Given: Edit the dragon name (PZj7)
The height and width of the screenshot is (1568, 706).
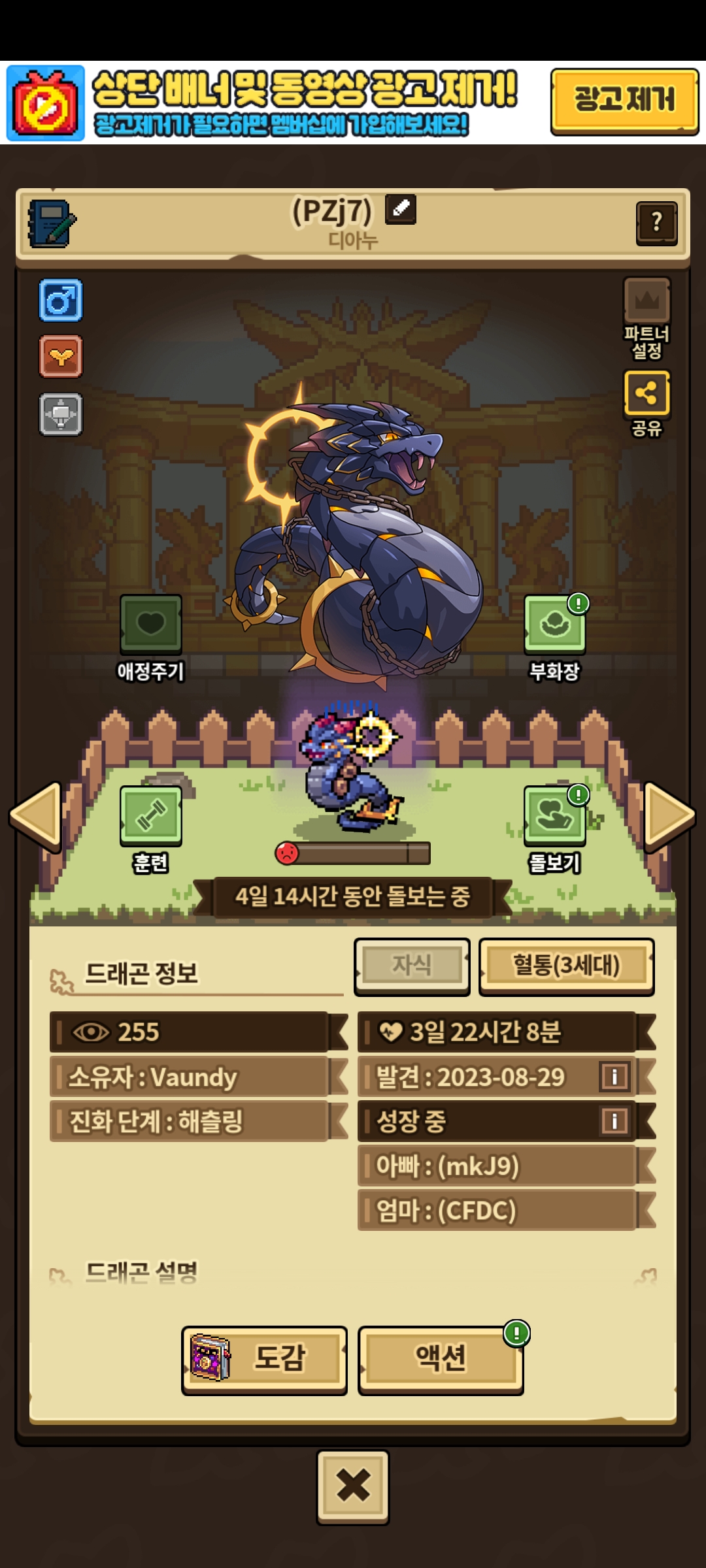Looking at the screenshot, I should (x=400, y=209).
